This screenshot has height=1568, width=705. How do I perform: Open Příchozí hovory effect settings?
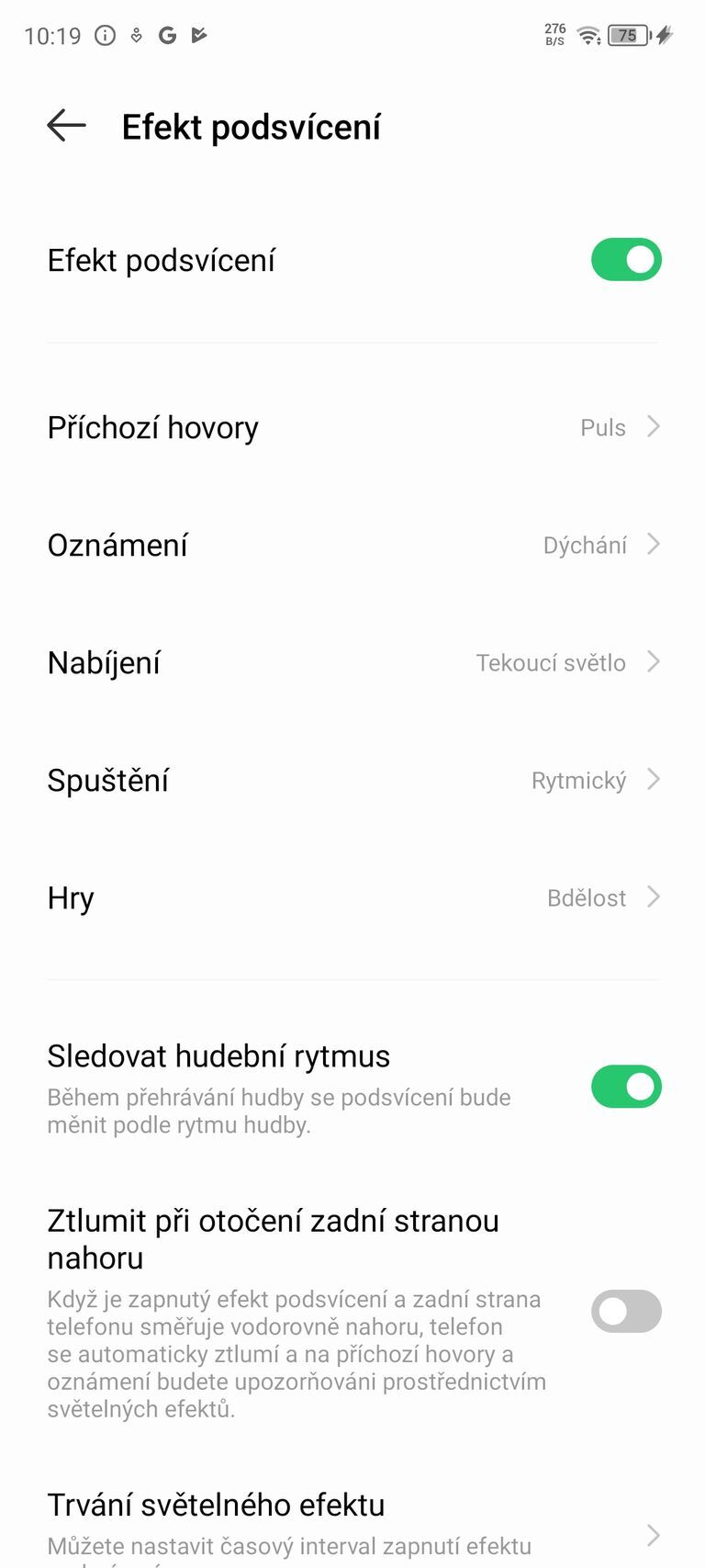(352, 428)
